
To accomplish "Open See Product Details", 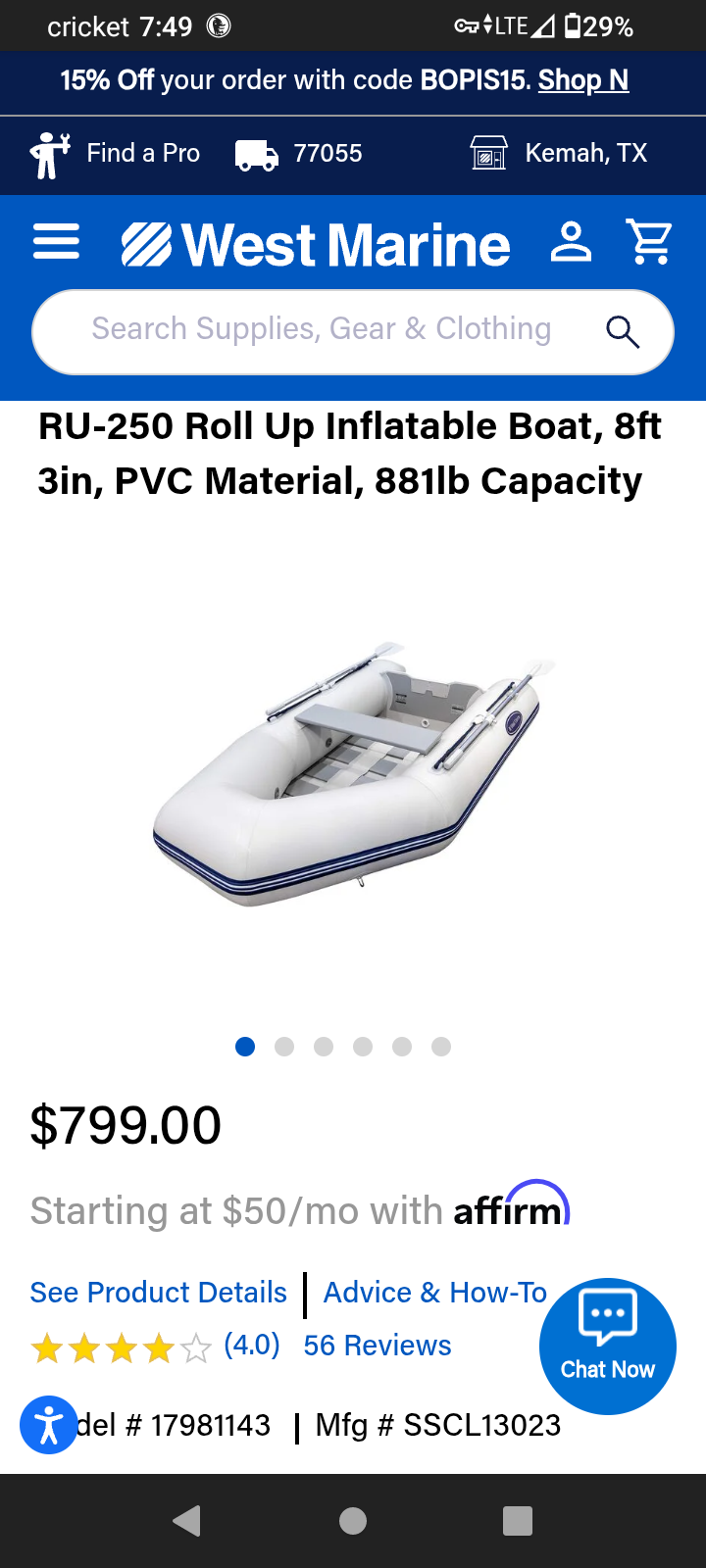I will coord(158,1293).
